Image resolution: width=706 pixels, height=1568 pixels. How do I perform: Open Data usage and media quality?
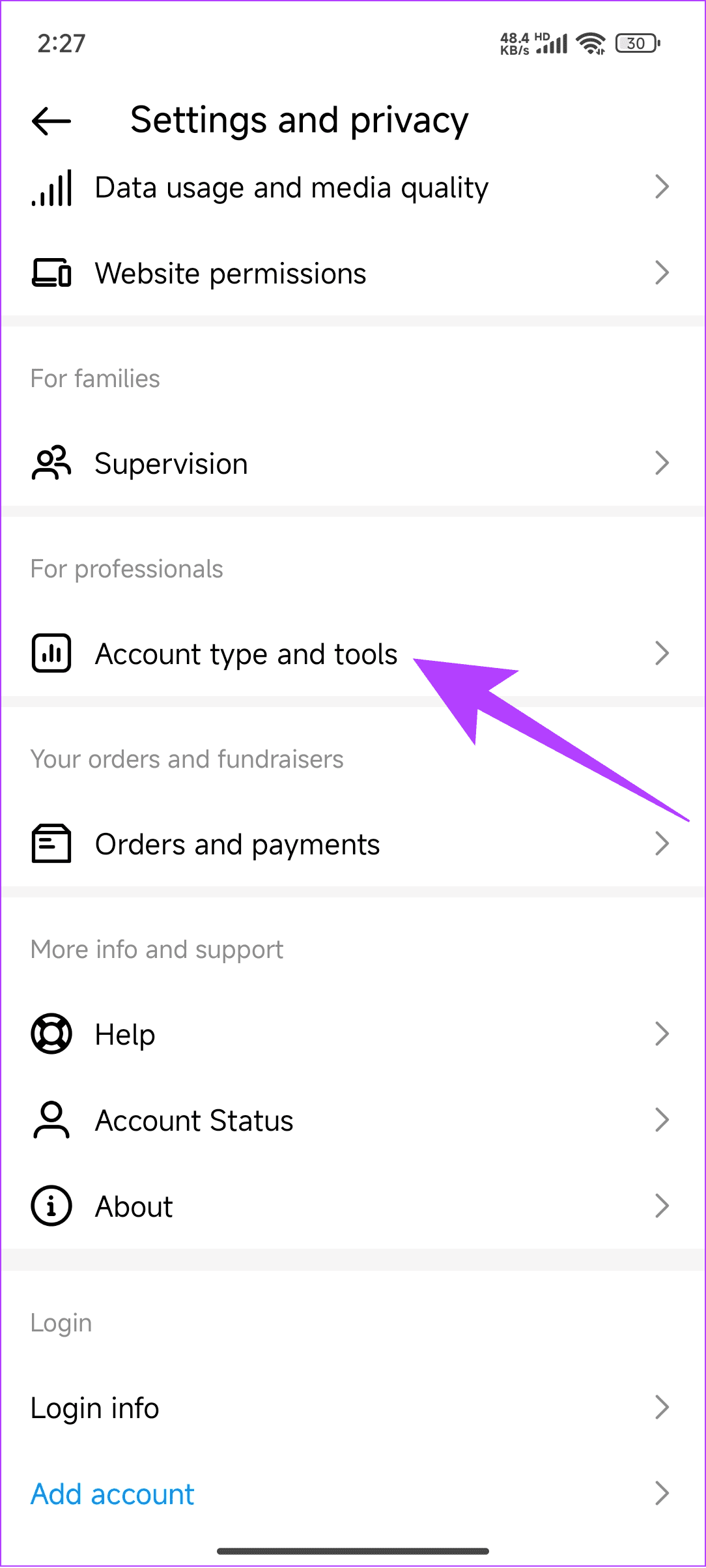coord(291,188)
